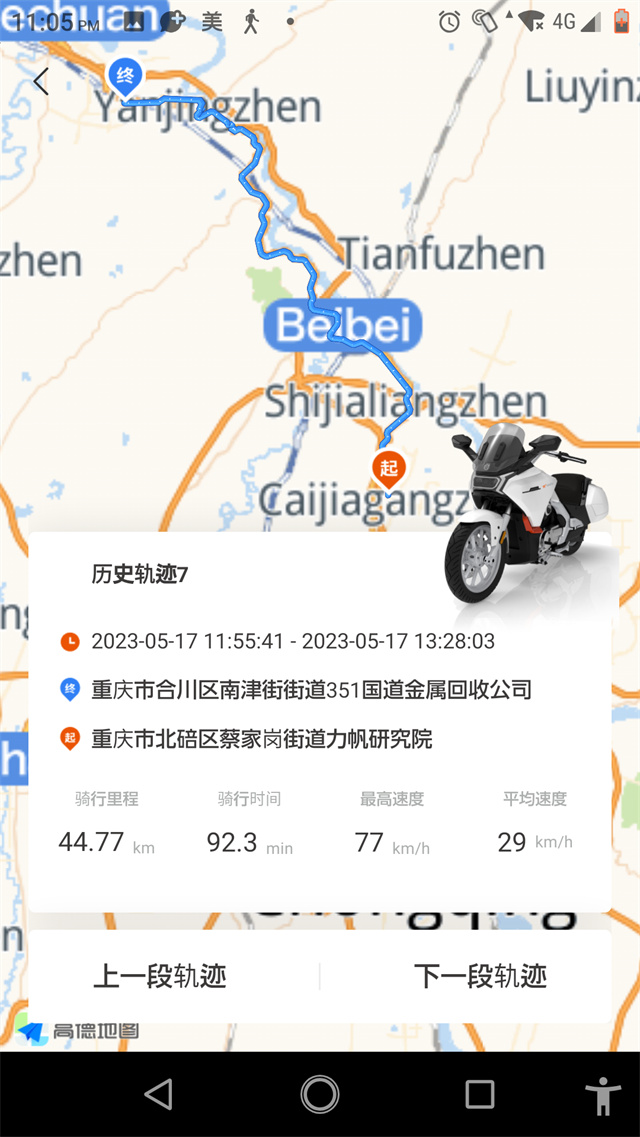
Task: View the next track segment 下一段轨迹
Action: click(480, 976)
